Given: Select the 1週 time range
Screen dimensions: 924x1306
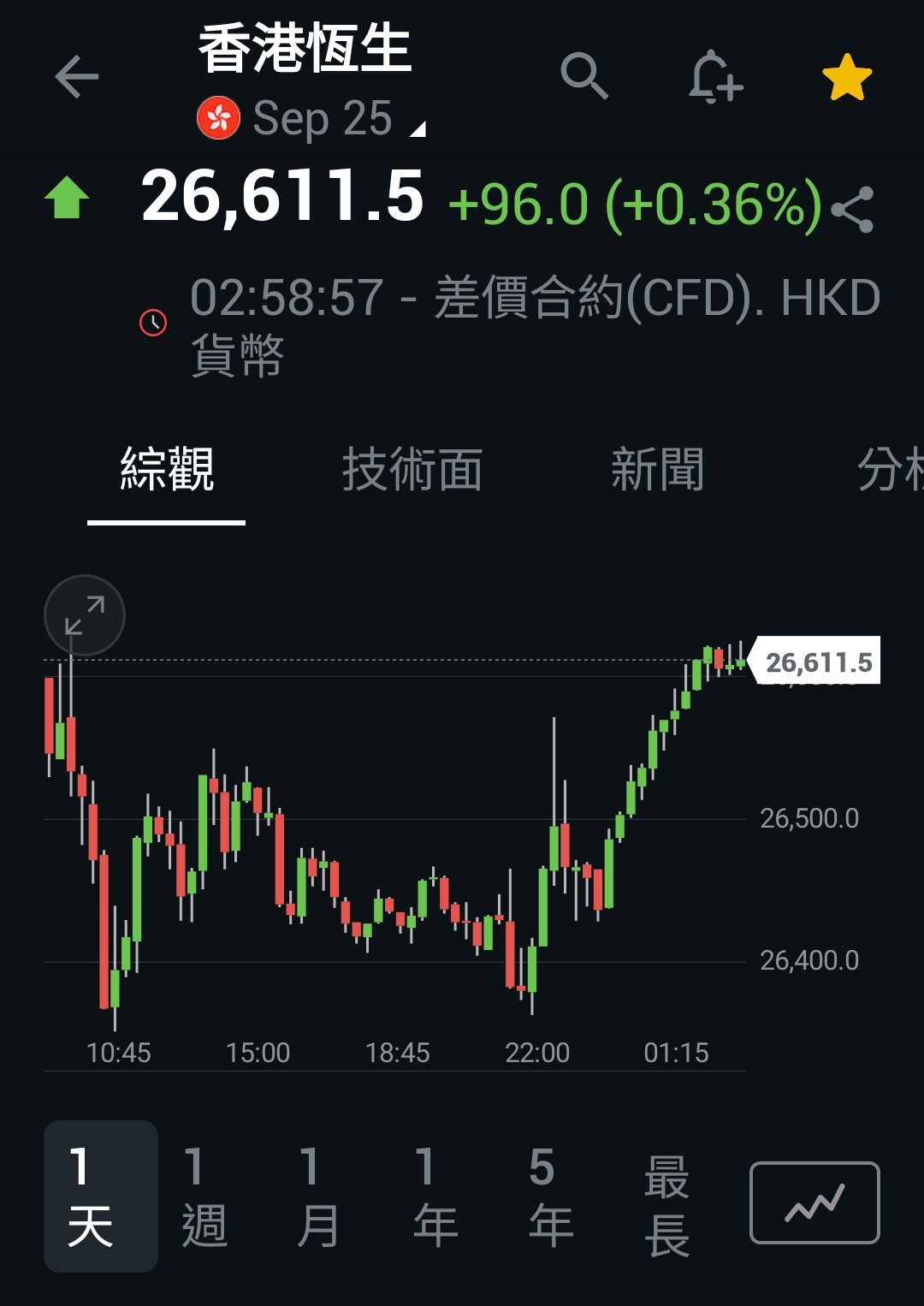Looking at the screenshot, I should (204, 1196).
